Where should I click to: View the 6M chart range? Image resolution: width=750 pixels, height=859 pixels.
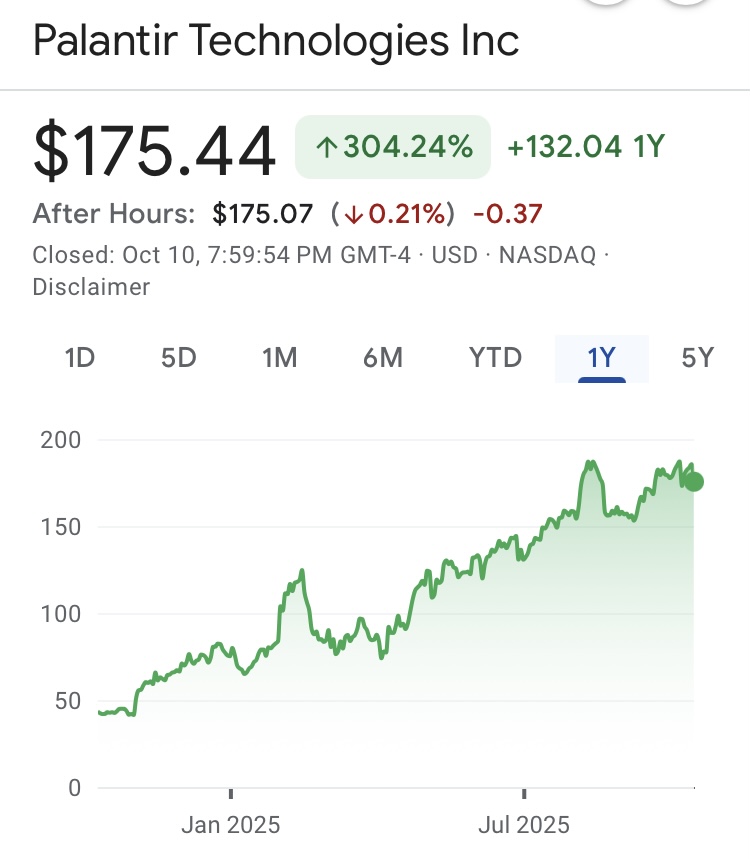click(383, 357)
